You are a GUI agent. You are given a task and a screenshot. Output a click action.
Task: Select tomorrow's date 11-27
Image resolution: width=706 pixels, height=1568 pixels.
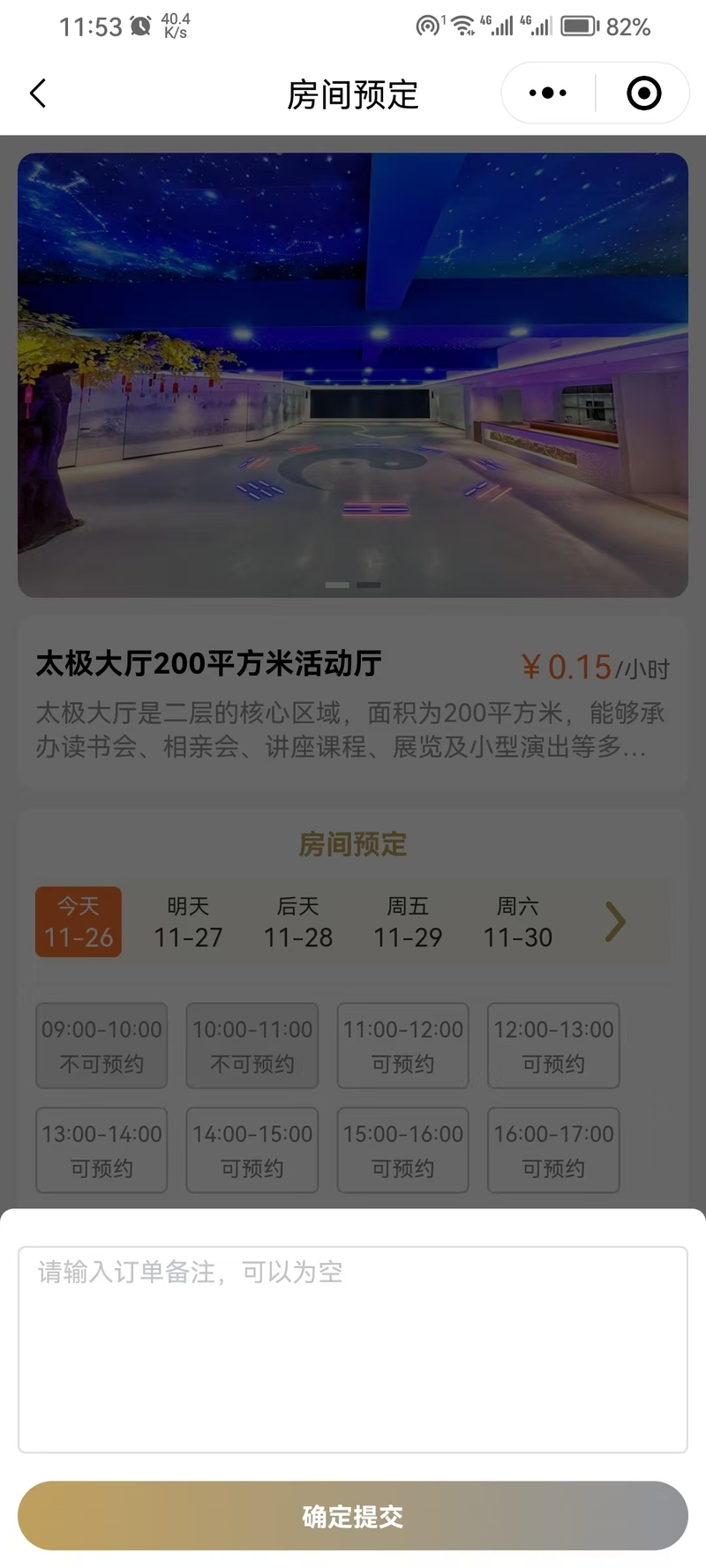[x=188, y=922]
